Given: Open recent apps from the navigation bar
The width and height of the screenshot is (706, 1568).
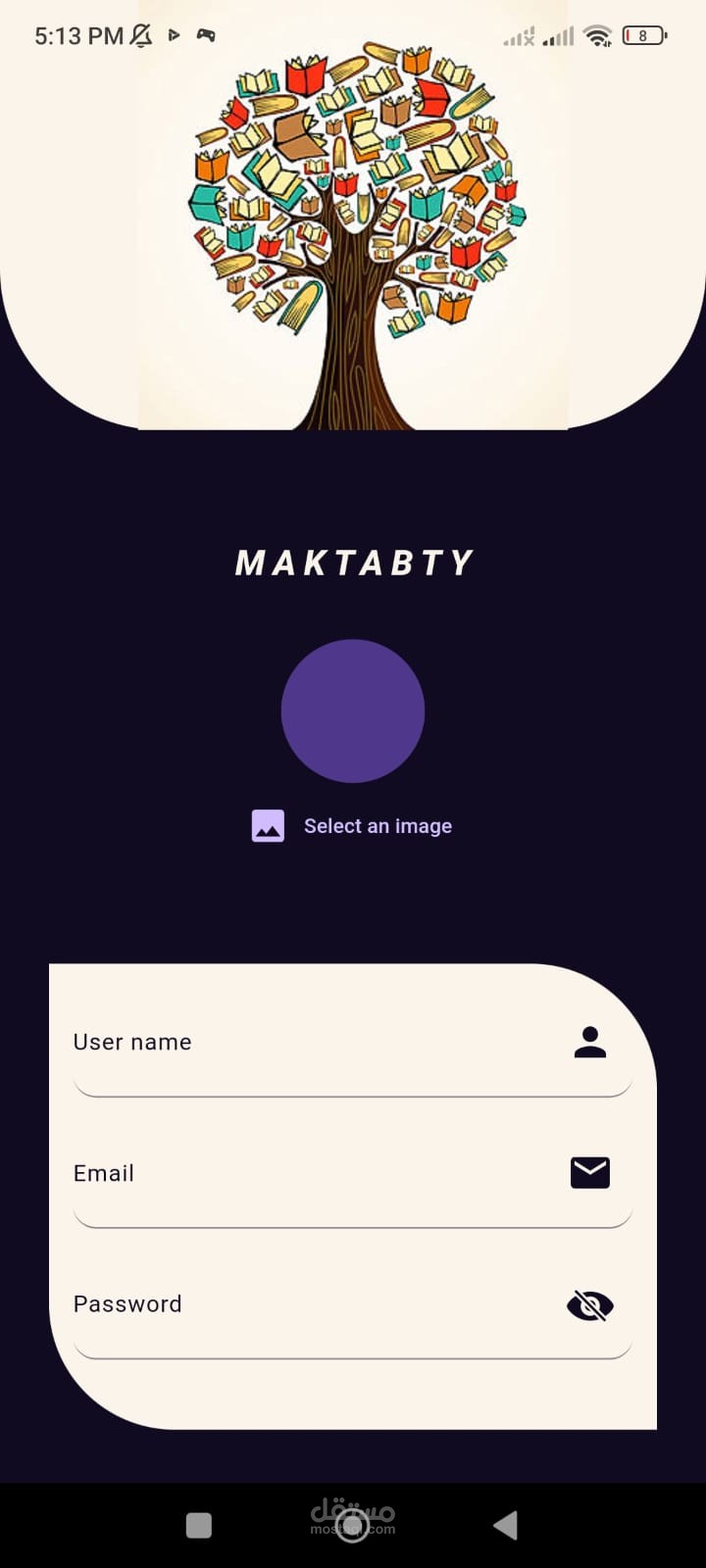Looking at the screenshot, I should click(x=199, y=1525).
